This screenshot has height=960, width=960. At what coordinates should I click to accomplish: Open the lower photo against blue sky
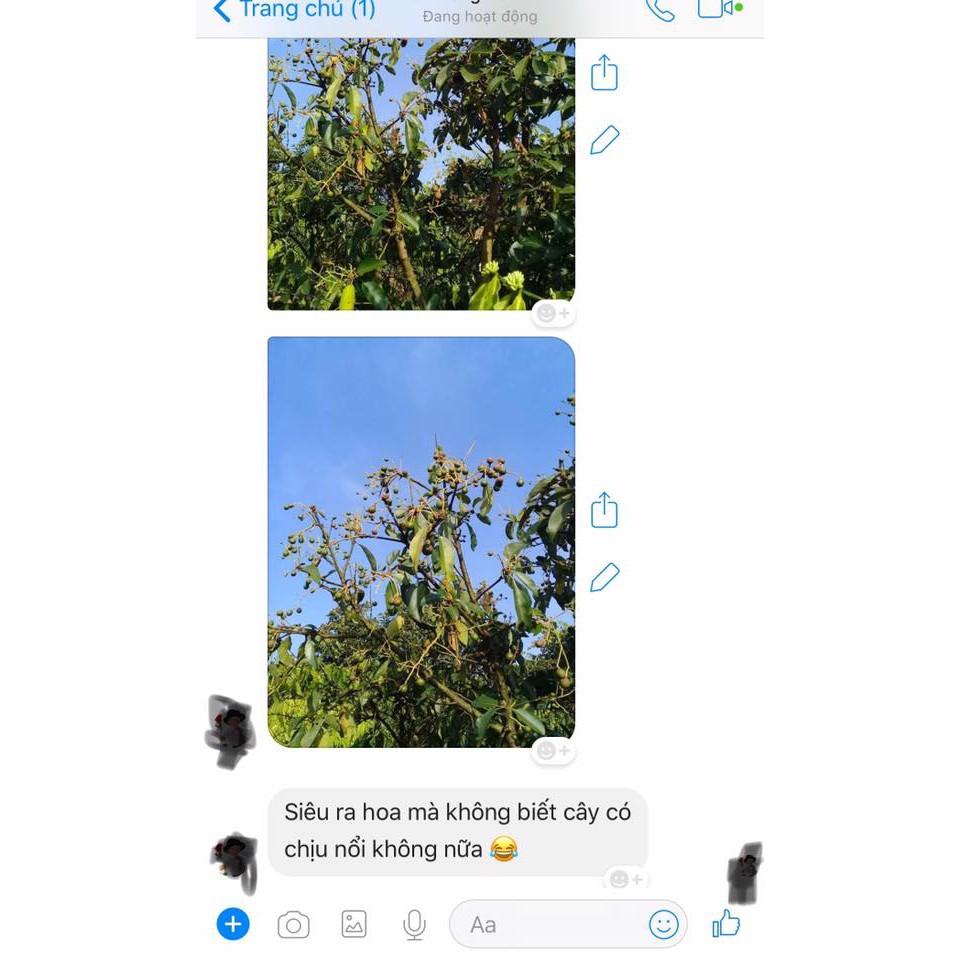click(421, 541)
